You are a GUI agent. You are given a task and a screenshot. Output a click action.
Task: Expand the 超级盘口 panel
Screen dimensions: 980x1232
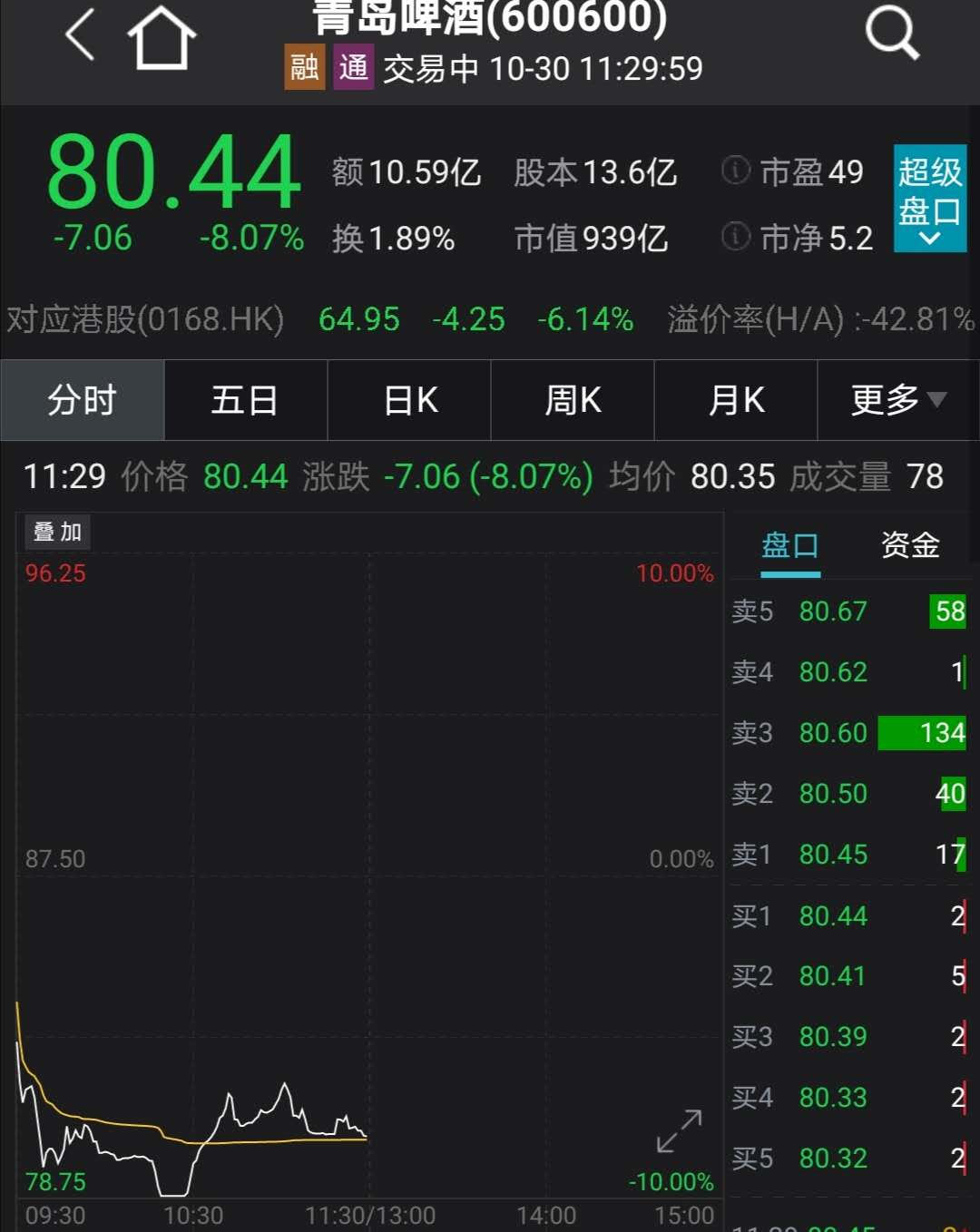coord(929,198)
